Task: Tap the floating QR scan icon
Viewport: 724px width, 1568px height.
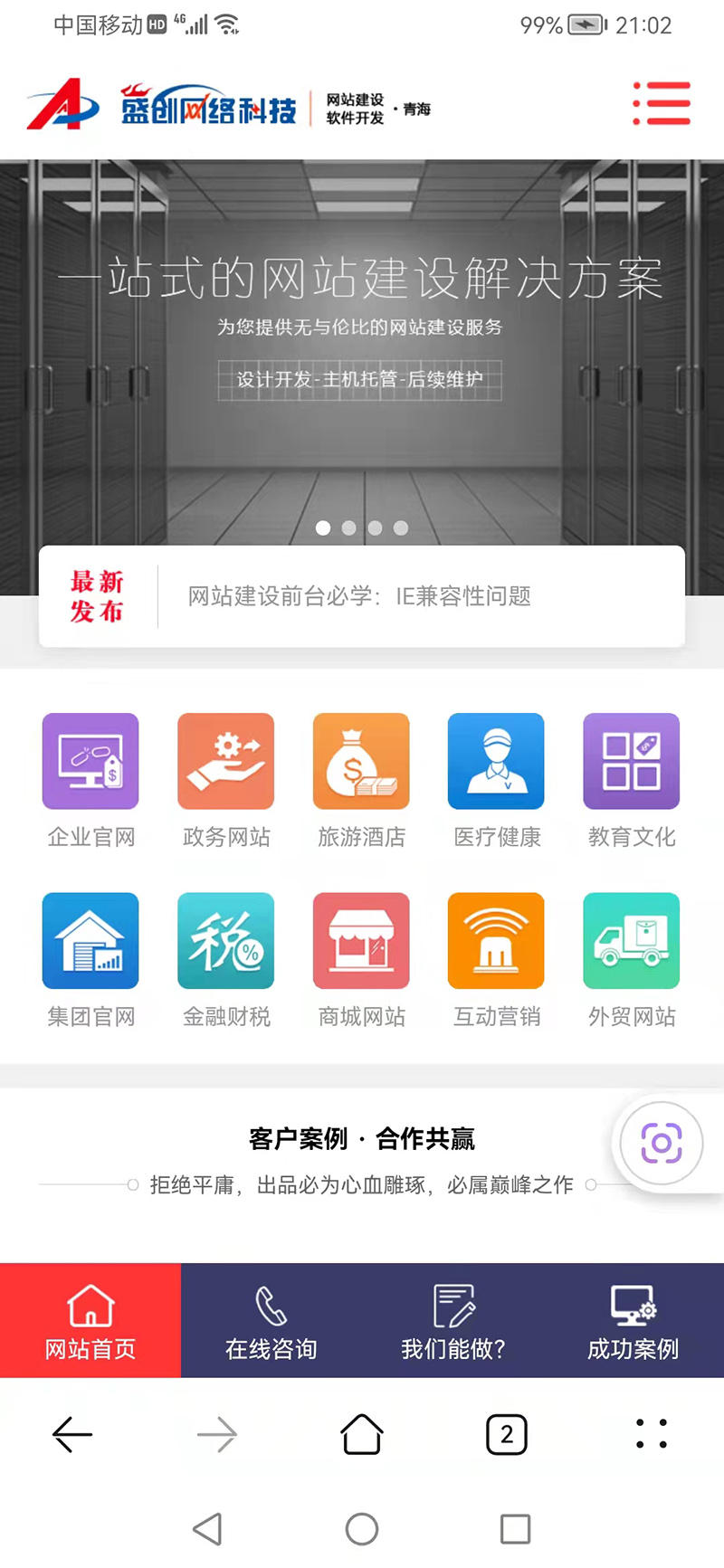Action: tap(660, 1143)
